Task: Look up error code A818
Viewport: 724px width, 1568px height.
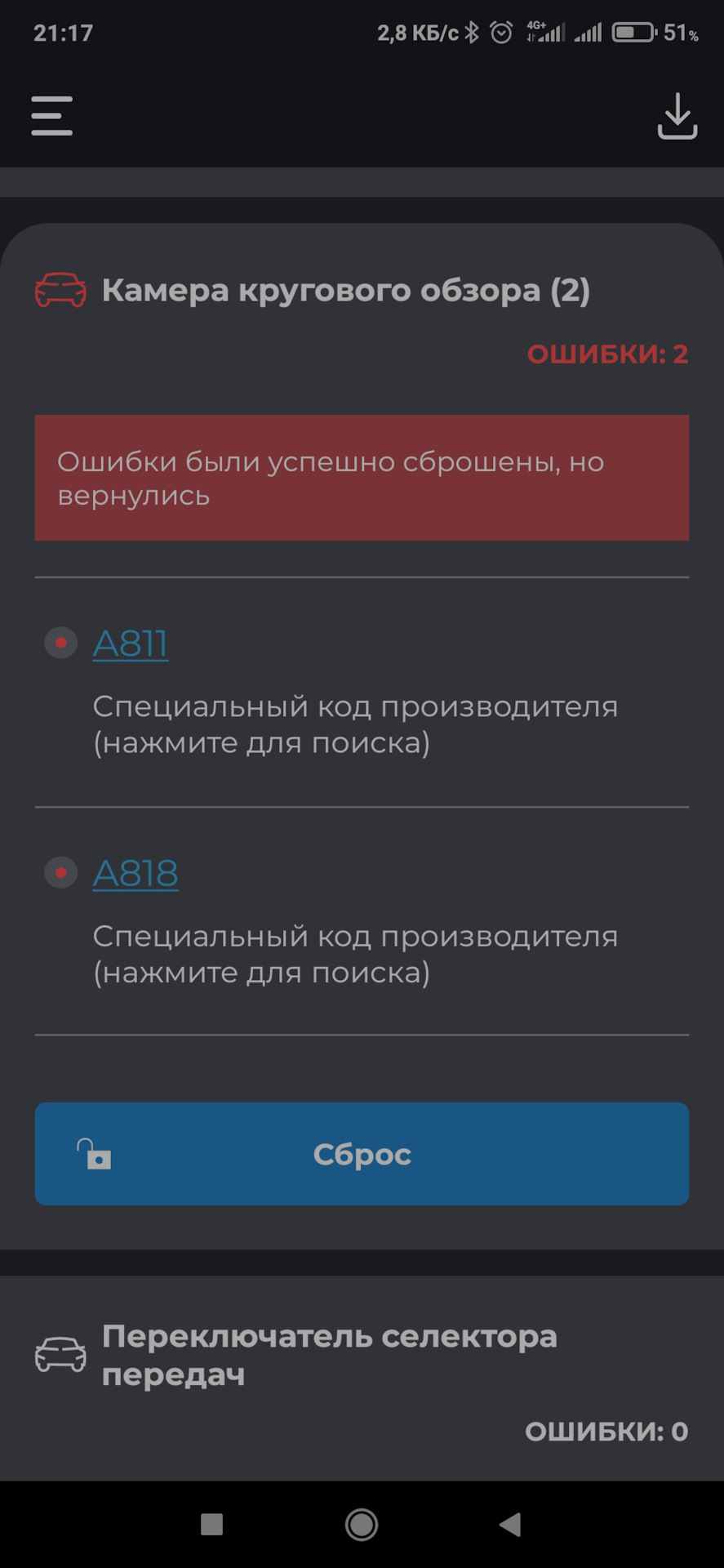Action: pyautogui.click(x=135, y=873)
